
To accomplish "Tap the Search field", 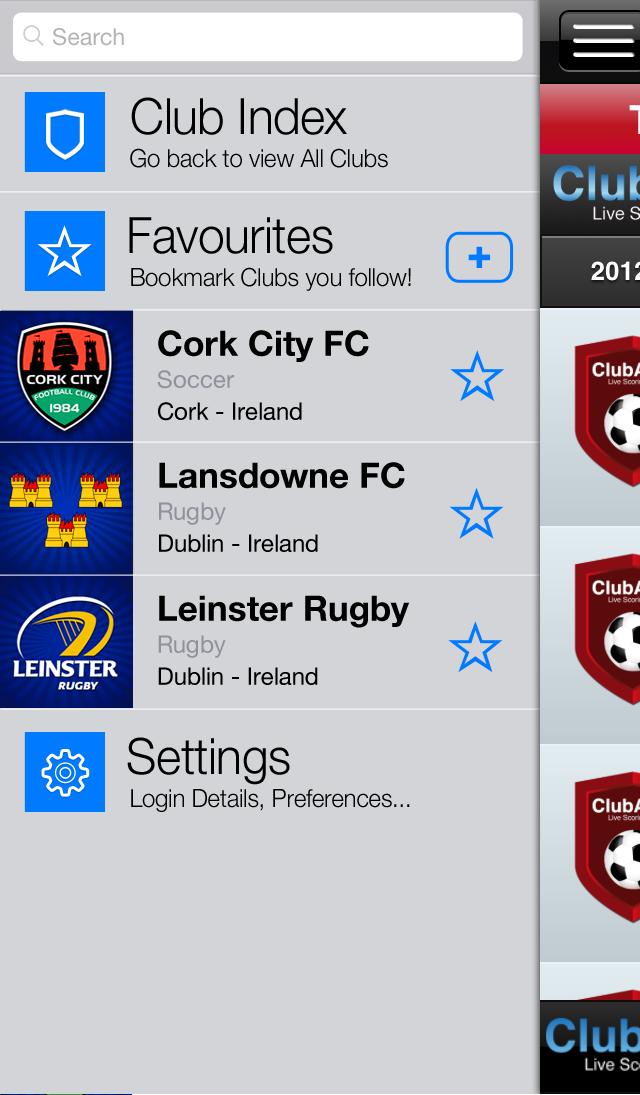I will click(268, 37).
